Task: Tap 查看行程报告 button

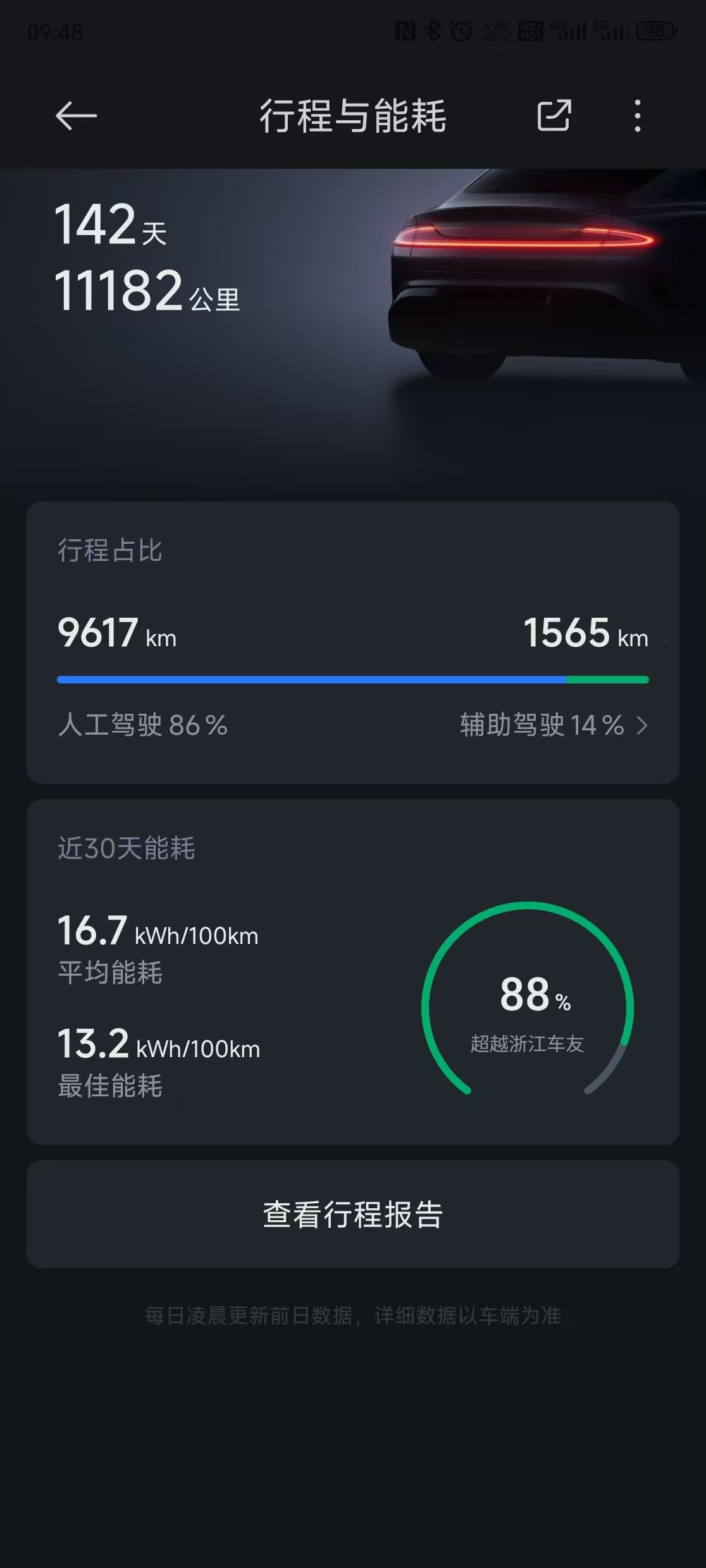Action: coord(353,1215)
